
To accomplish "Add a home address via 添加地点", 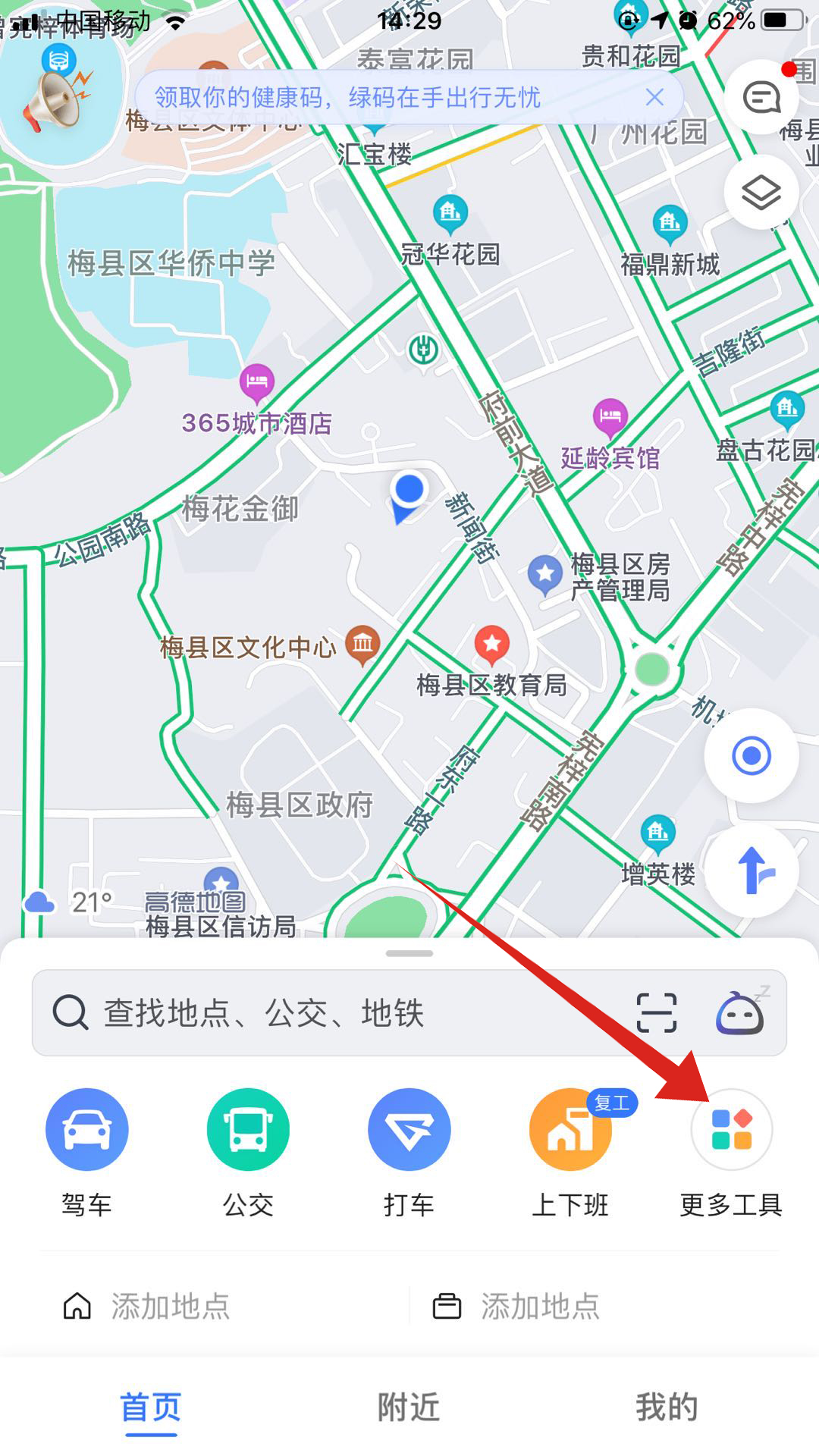I will tap(170, 1306).
